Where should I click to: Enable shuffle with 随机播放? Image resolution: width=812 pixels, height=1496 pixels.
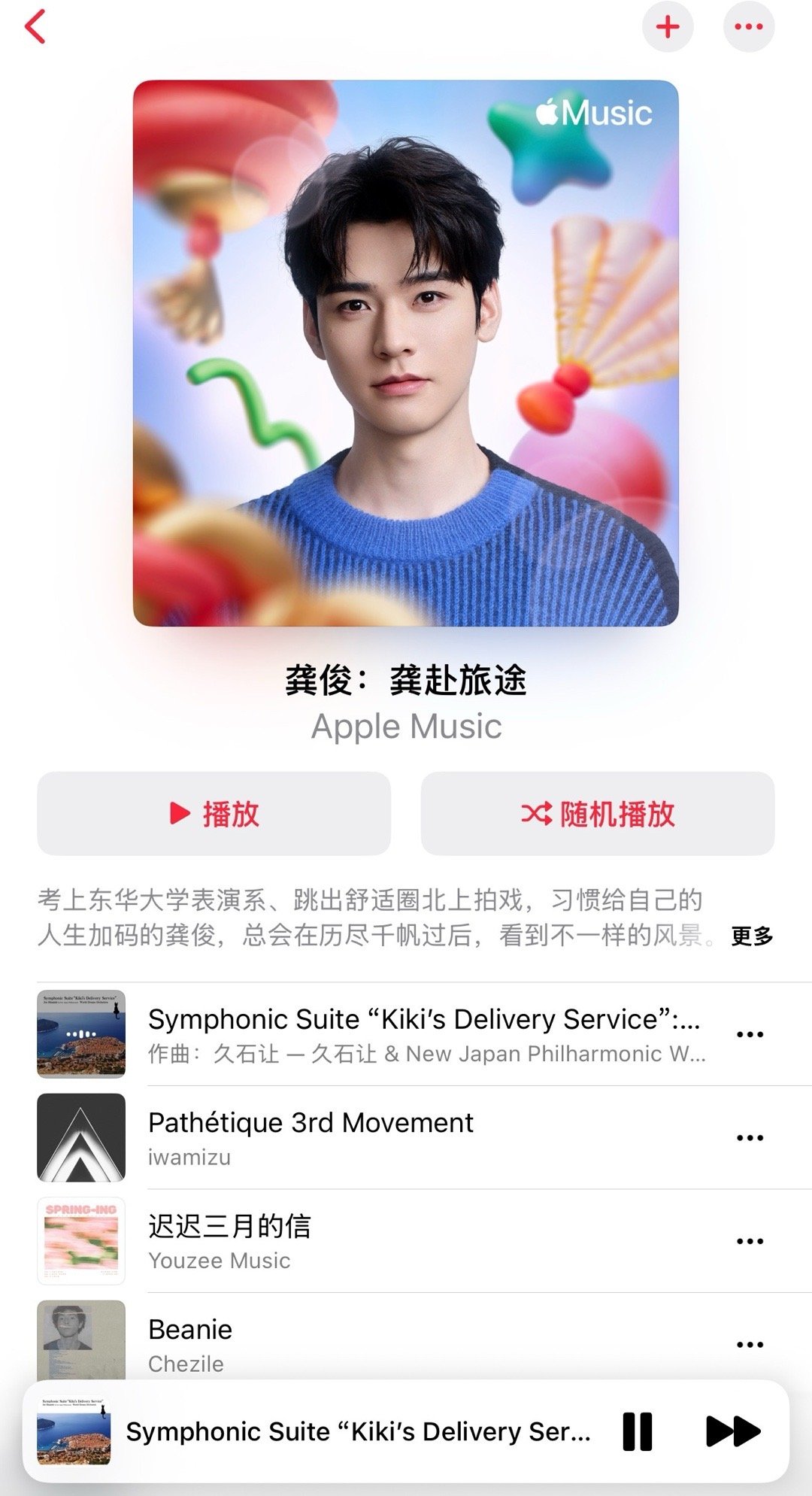coord(598,814)
